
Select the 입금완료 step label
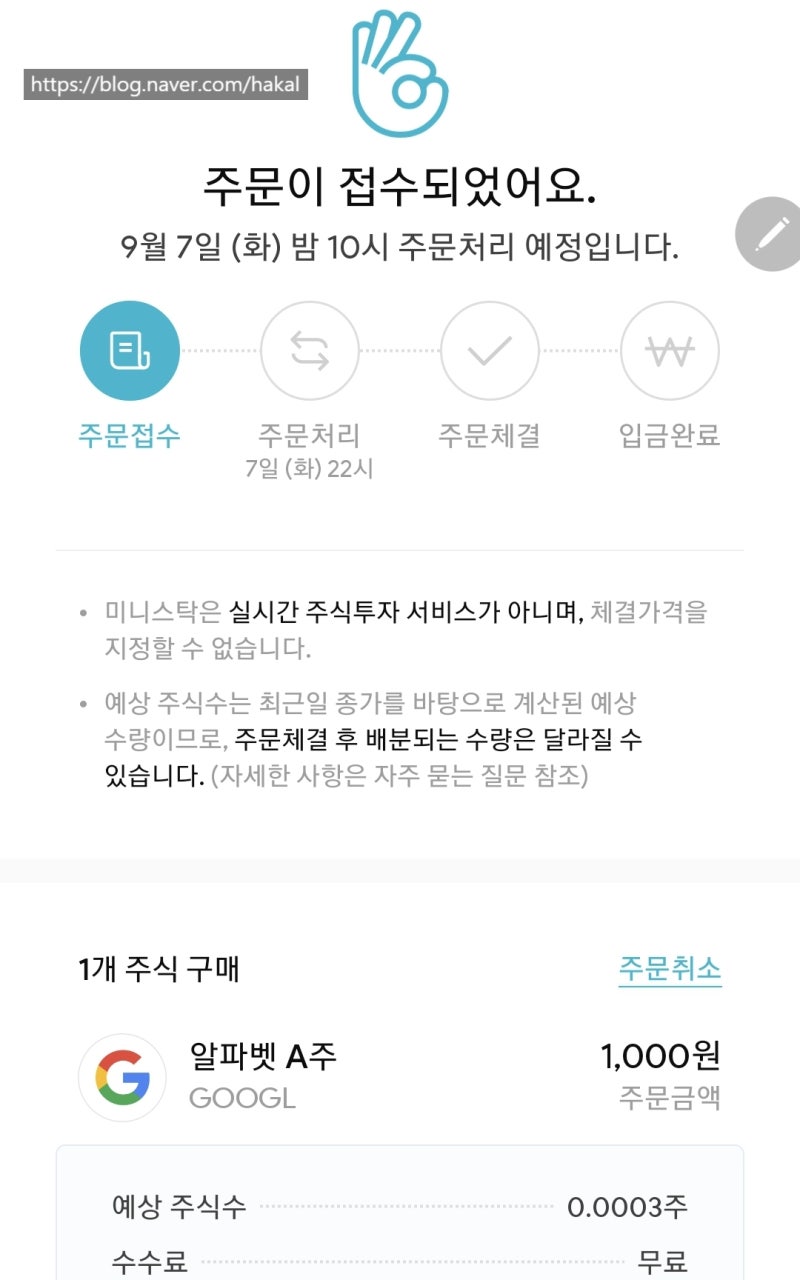[x=669, y=437]
